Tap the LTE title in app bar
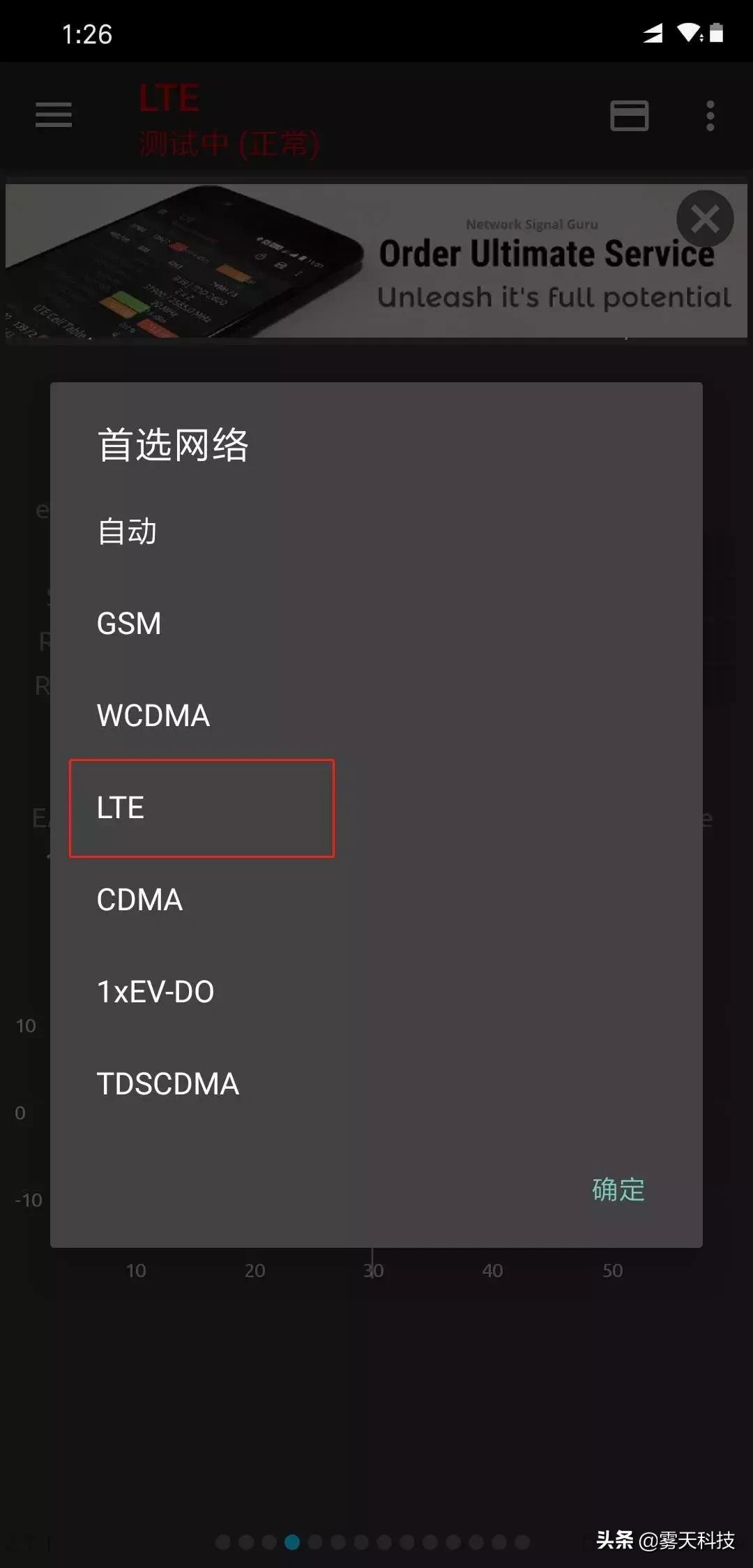 [x=167, y=98]
